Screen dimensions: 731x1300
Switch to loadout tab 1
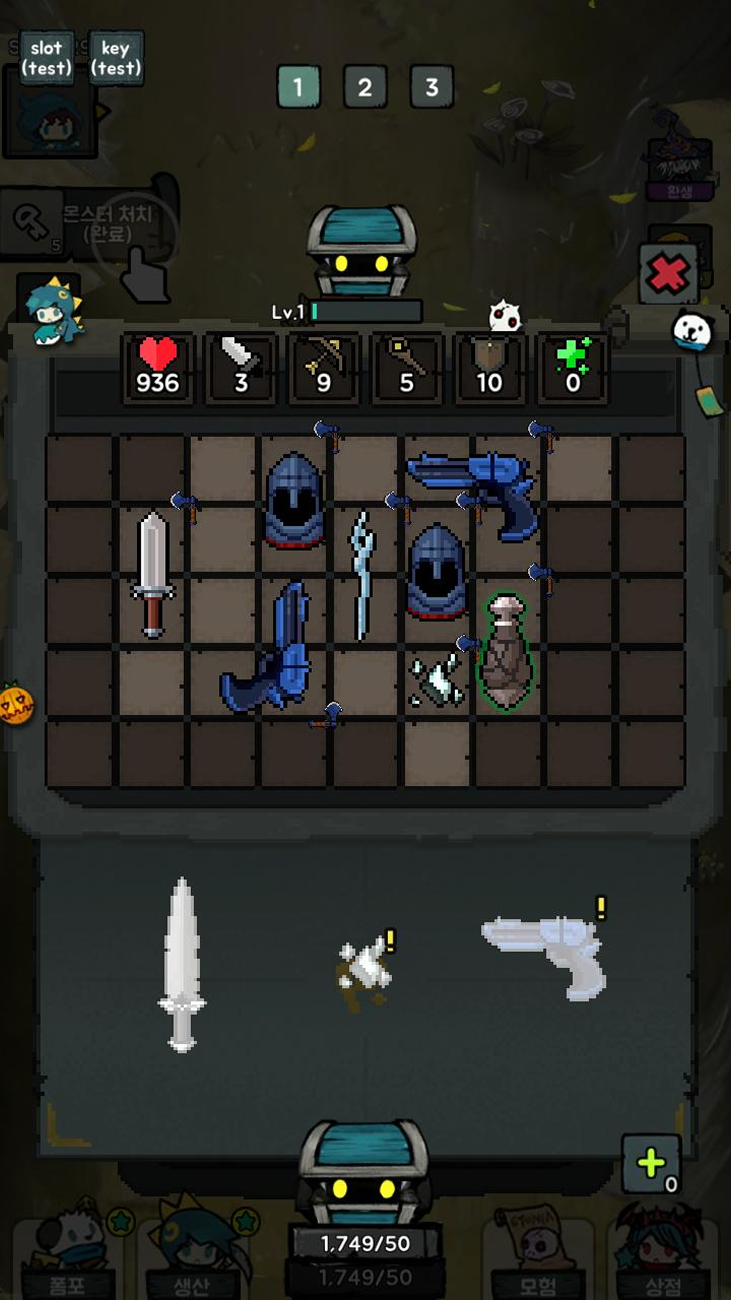298,87
